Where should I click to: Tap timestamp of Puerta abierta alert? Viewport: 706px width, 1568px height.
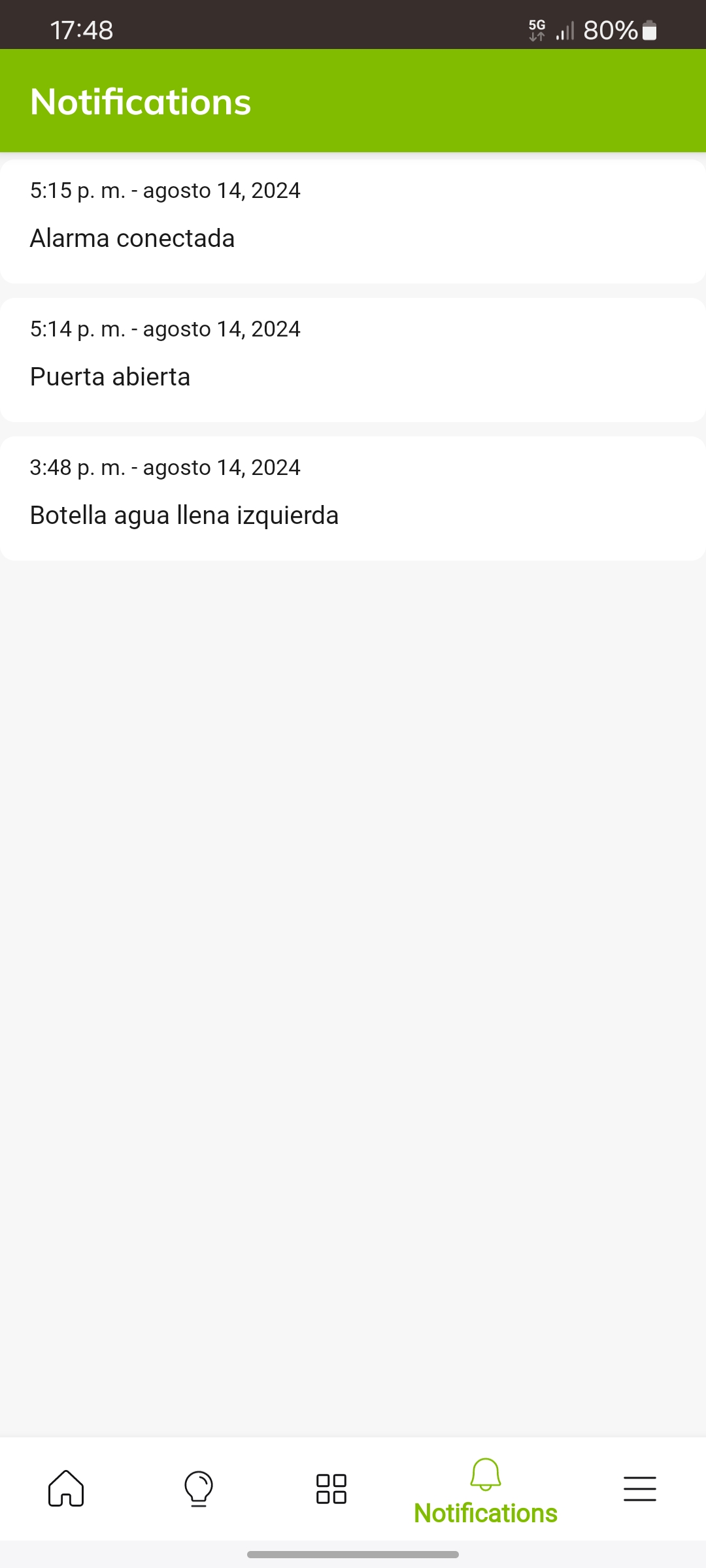point(165,329)
